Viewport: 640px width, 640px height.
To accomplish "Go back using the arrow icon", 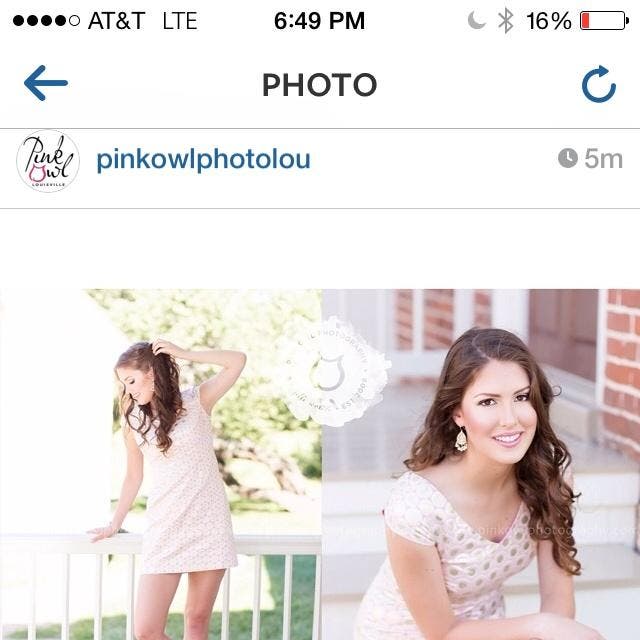I will (x=45, y=84).
